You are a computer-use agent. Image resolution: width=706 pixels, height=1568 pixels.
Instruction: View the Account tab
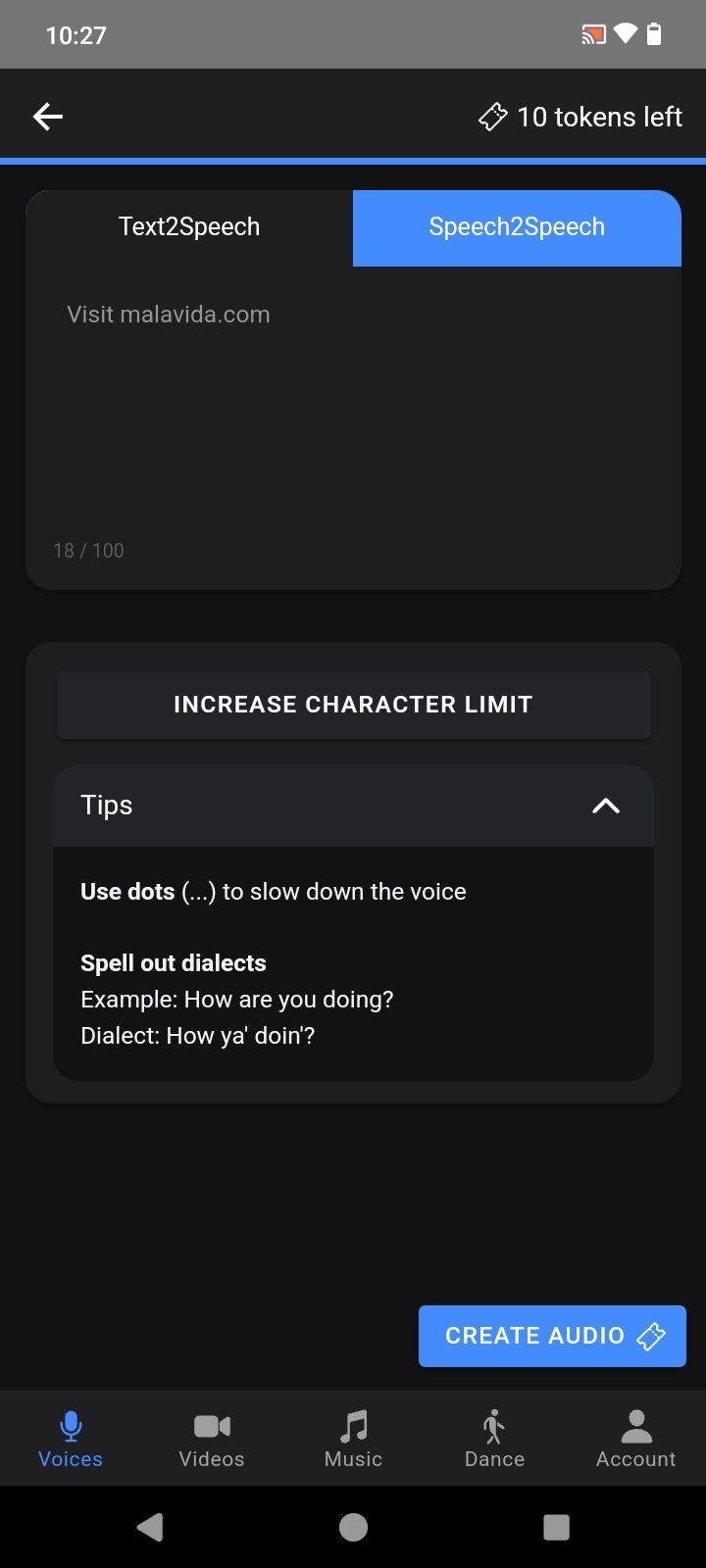click(x=635, y=1439)
